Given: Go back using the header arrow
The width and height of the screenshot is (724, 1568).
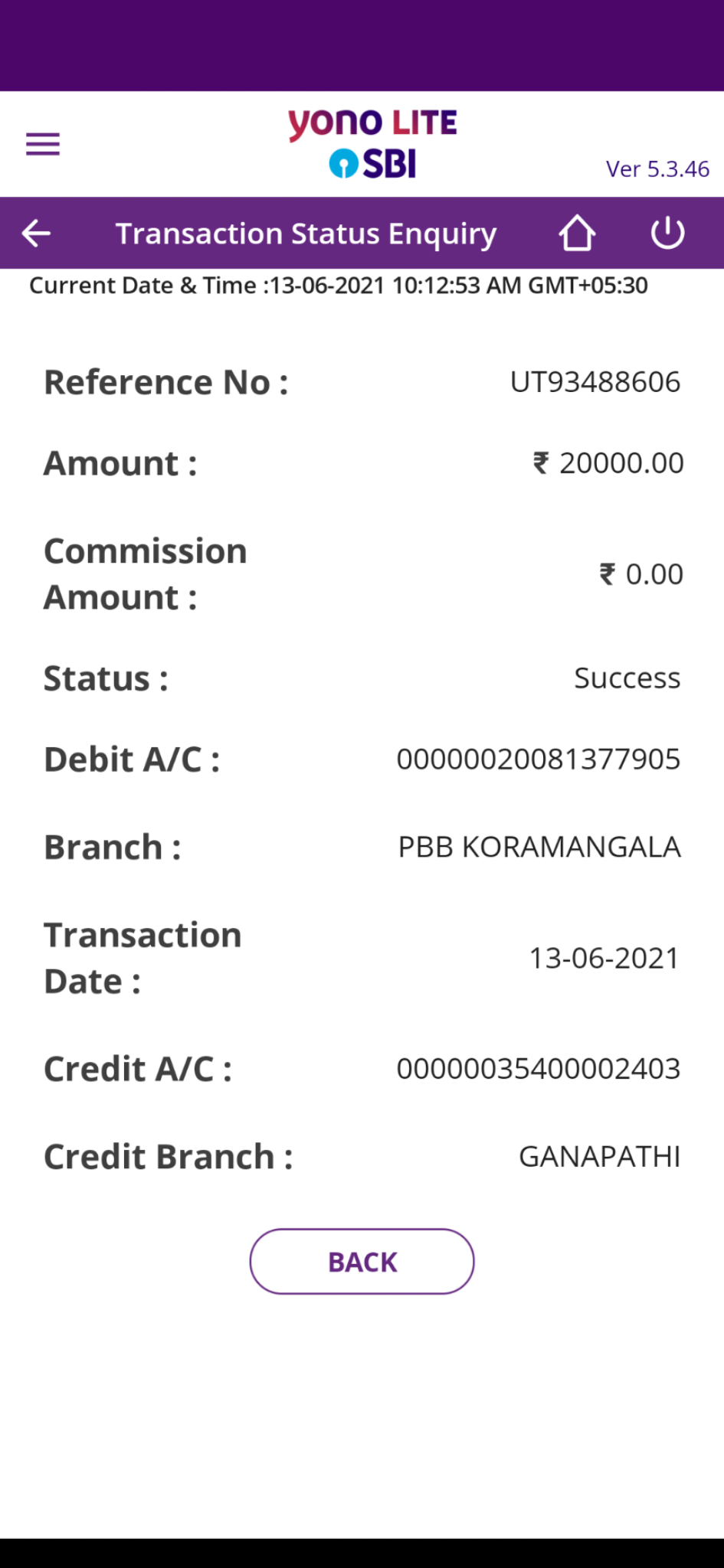Looking at the screenshot, I should (36, 233).
